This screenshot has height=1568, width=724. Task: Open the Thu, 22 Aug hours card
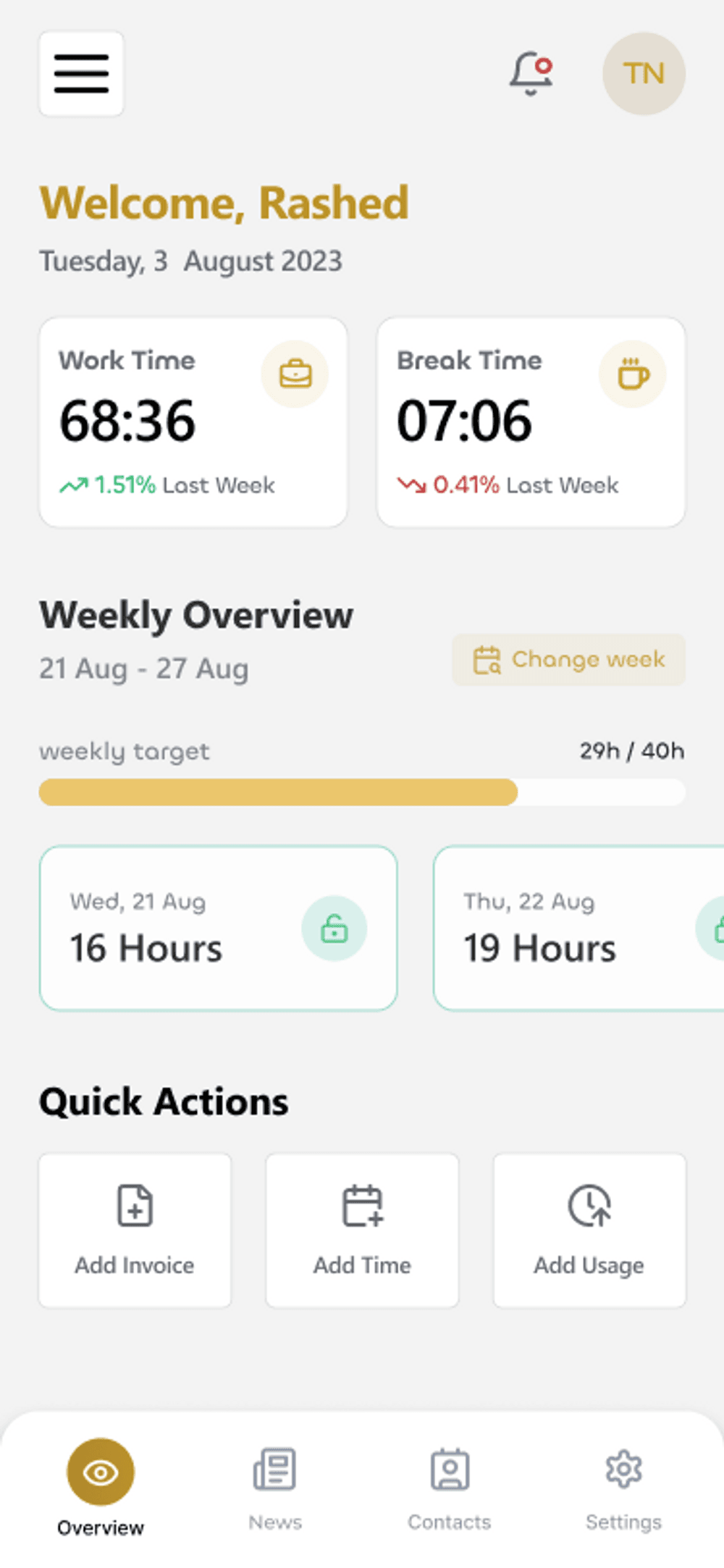coord(565,928)
